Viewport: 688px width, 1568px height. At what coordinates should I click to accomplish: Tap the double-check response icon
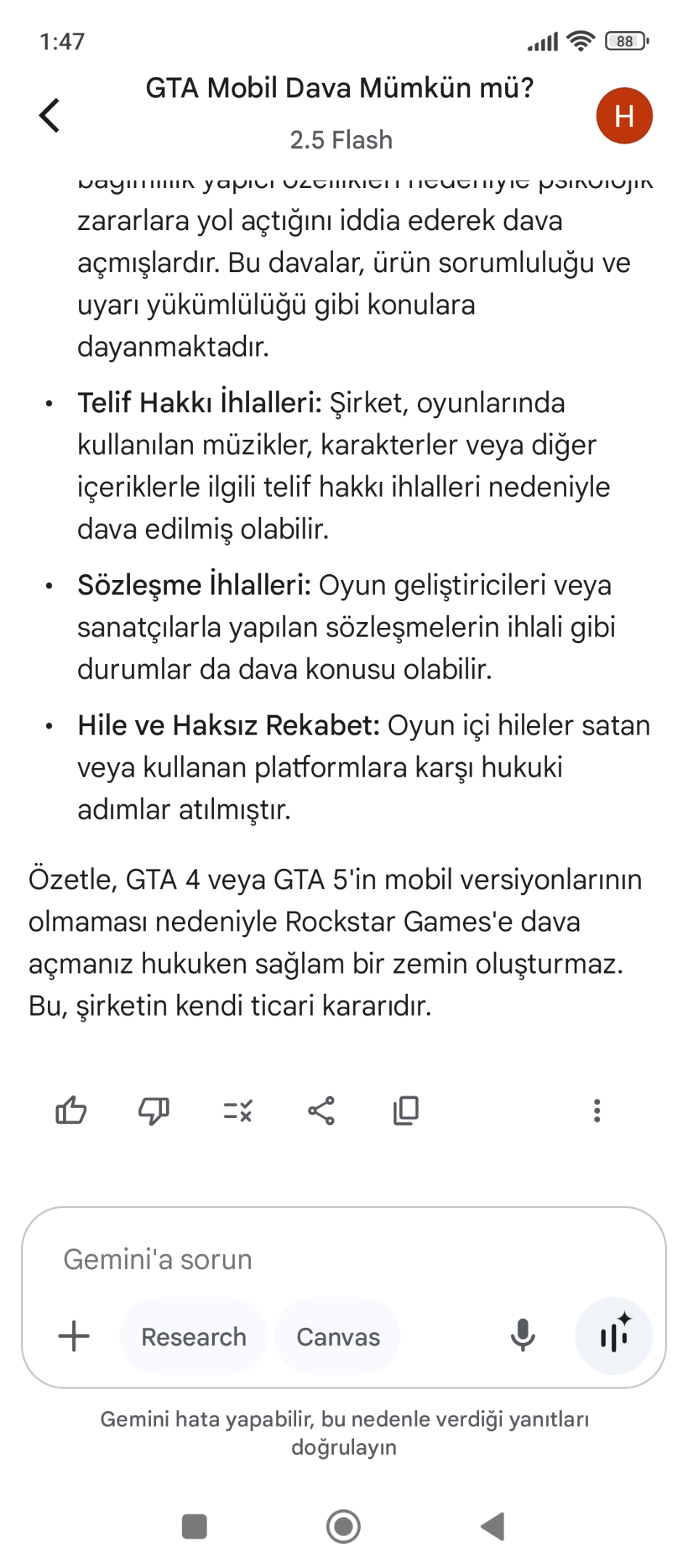pyautogui.click(x=238, y=1110)
